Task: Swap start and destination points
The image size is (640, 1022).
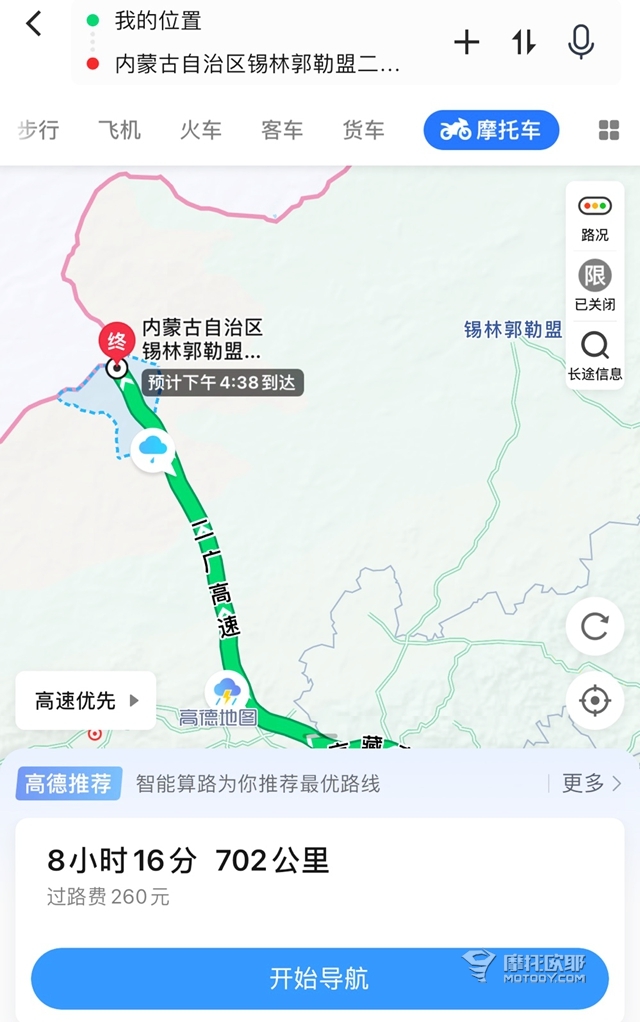Action: point(524,42)
